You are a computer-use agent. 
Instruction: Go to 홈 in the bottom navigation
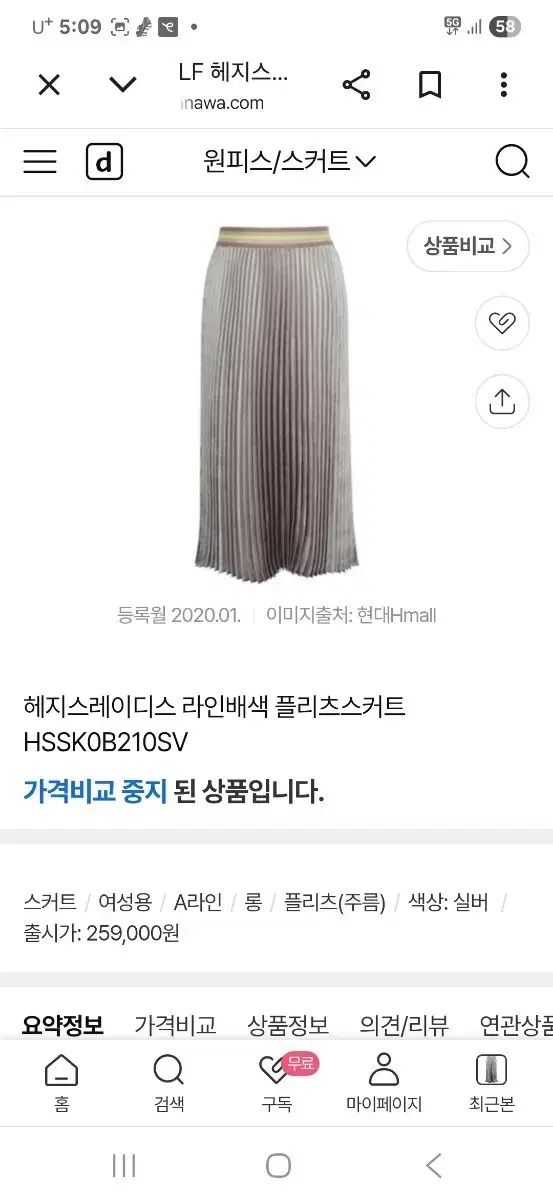[x=61, y=1084]
